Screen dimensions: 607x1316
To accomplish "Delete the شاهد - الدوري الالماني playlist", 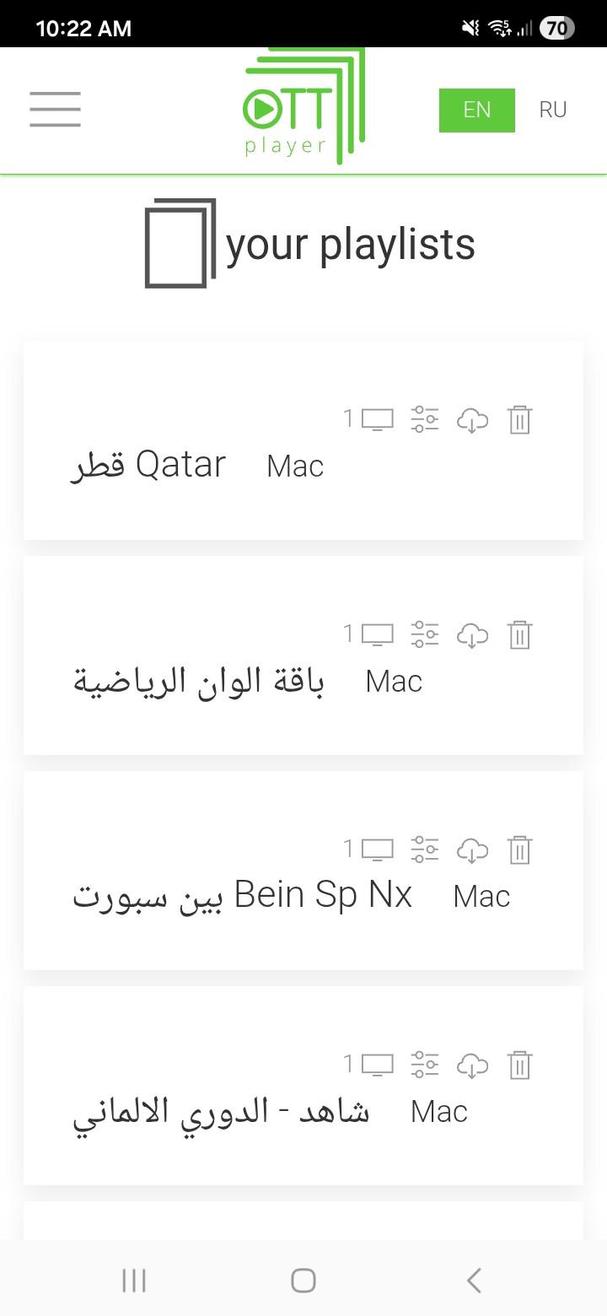I will click(x=519, y=1065).
